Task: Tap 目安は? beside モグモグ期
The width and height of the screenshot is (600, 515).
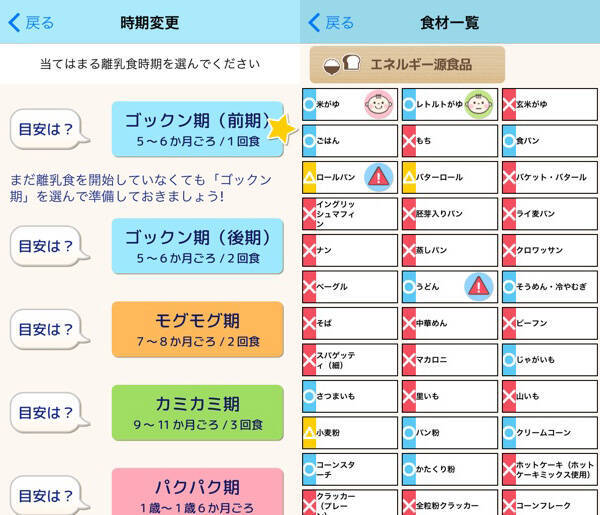Action: 47,329
